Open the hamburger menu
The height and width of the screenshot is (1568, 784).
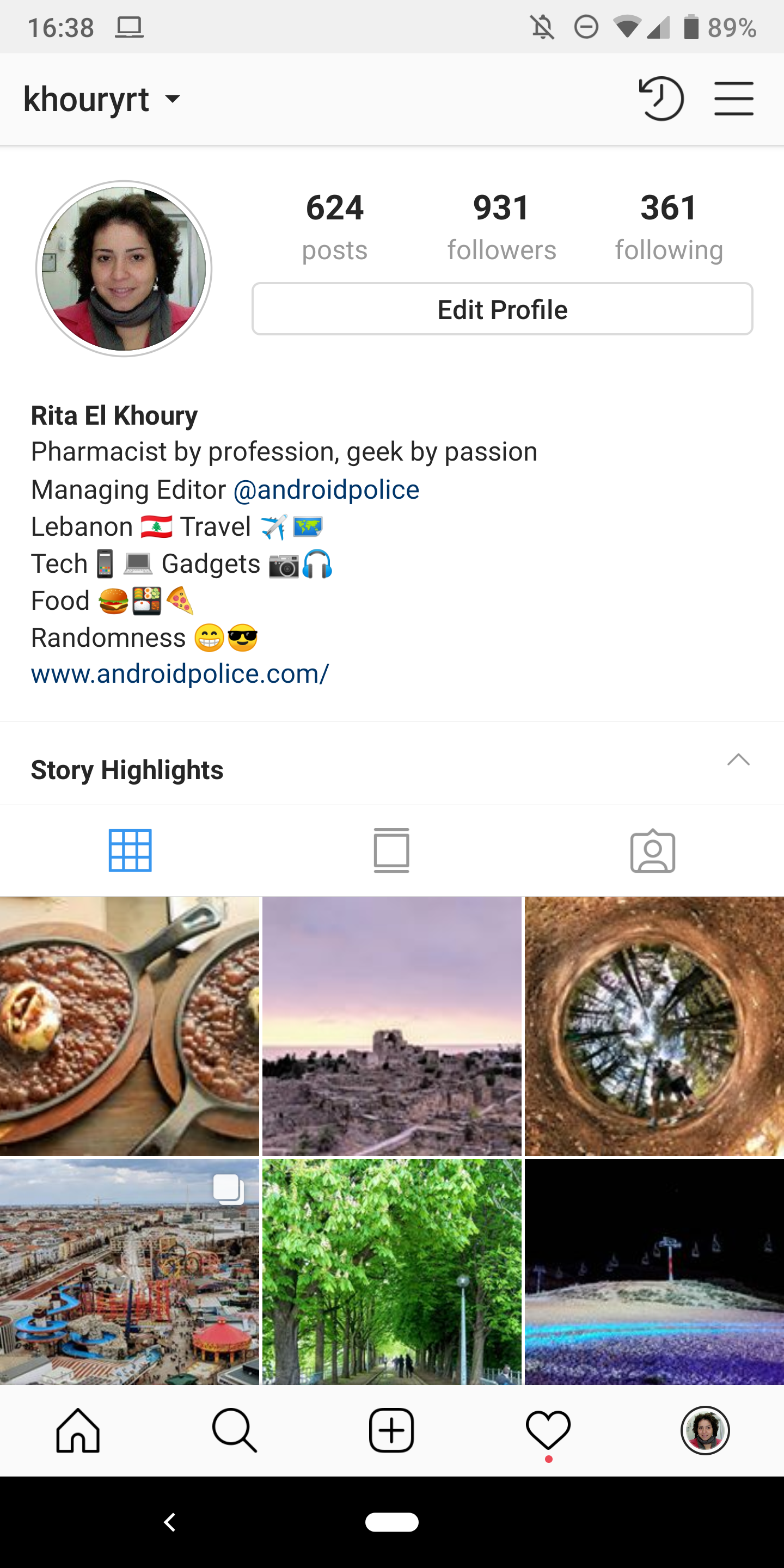click(733, 98)
